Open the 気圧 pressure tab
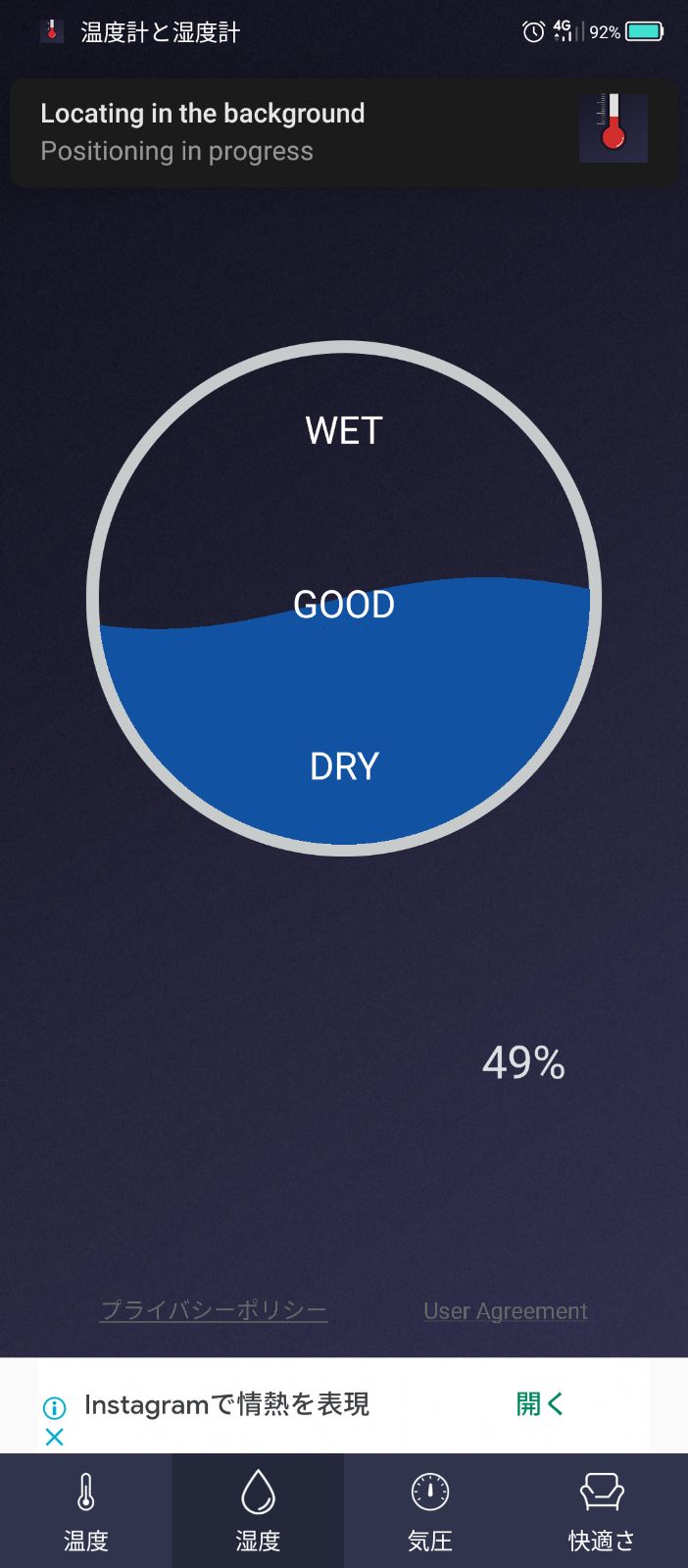This screenshot has height=1568, width=688. pos(429,1511)
